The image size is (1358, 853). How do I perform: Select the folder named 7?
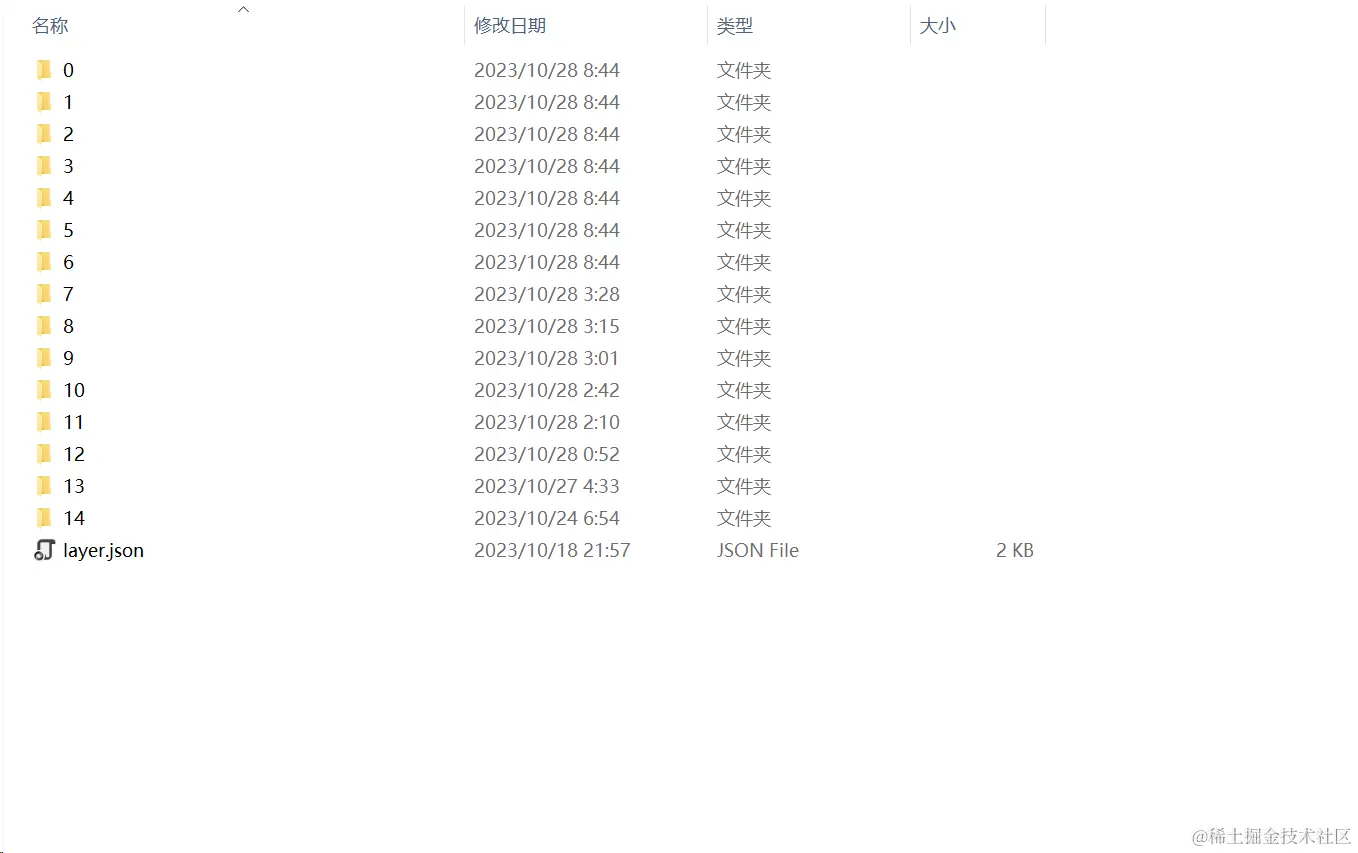[67, 294]
